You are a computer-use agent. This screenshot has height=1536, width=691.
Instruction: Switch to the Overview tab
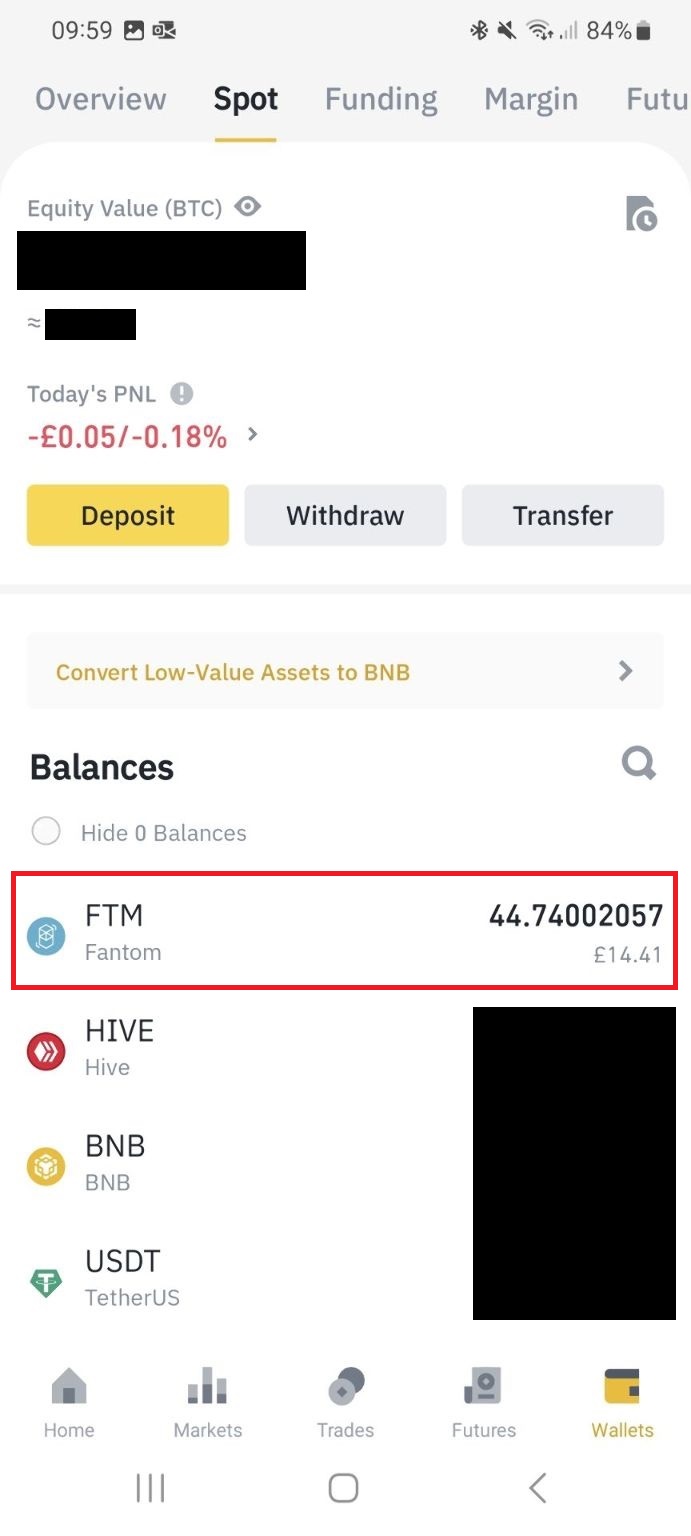pyautogui.click(x=101, y=99)
